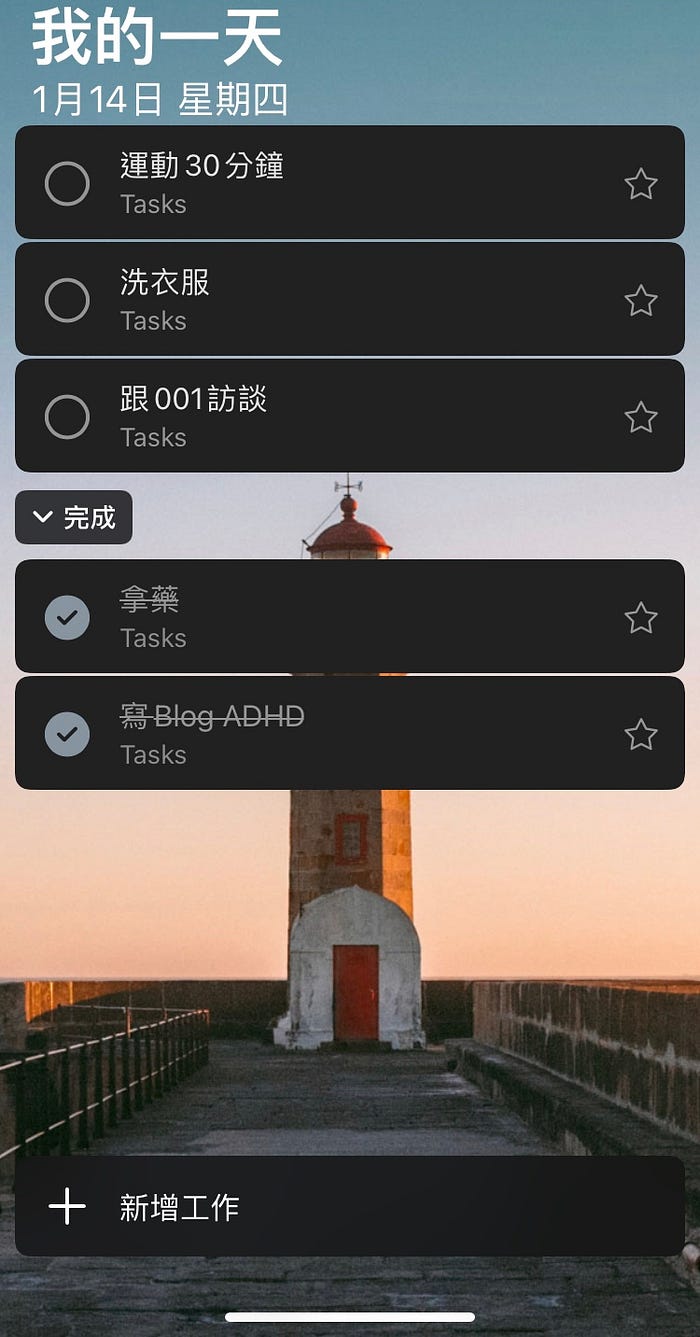Star the 拿藥 task
The width and height of the screenshot is (700, 1337).
(641, 618)
